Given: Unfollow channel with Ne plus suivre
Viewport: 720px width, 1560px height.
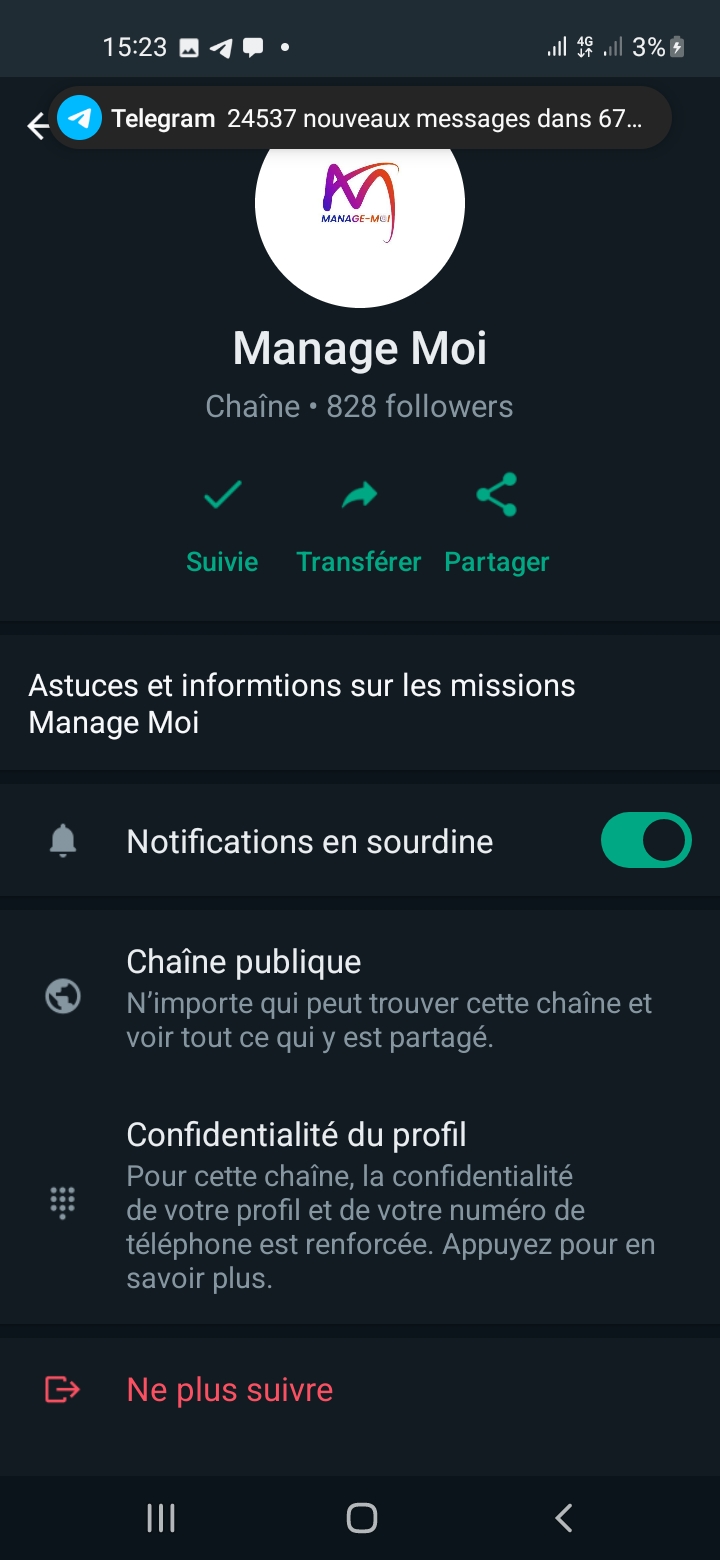Looking at the screenshot, I should pyautogui.click(x=230, y=1390).
